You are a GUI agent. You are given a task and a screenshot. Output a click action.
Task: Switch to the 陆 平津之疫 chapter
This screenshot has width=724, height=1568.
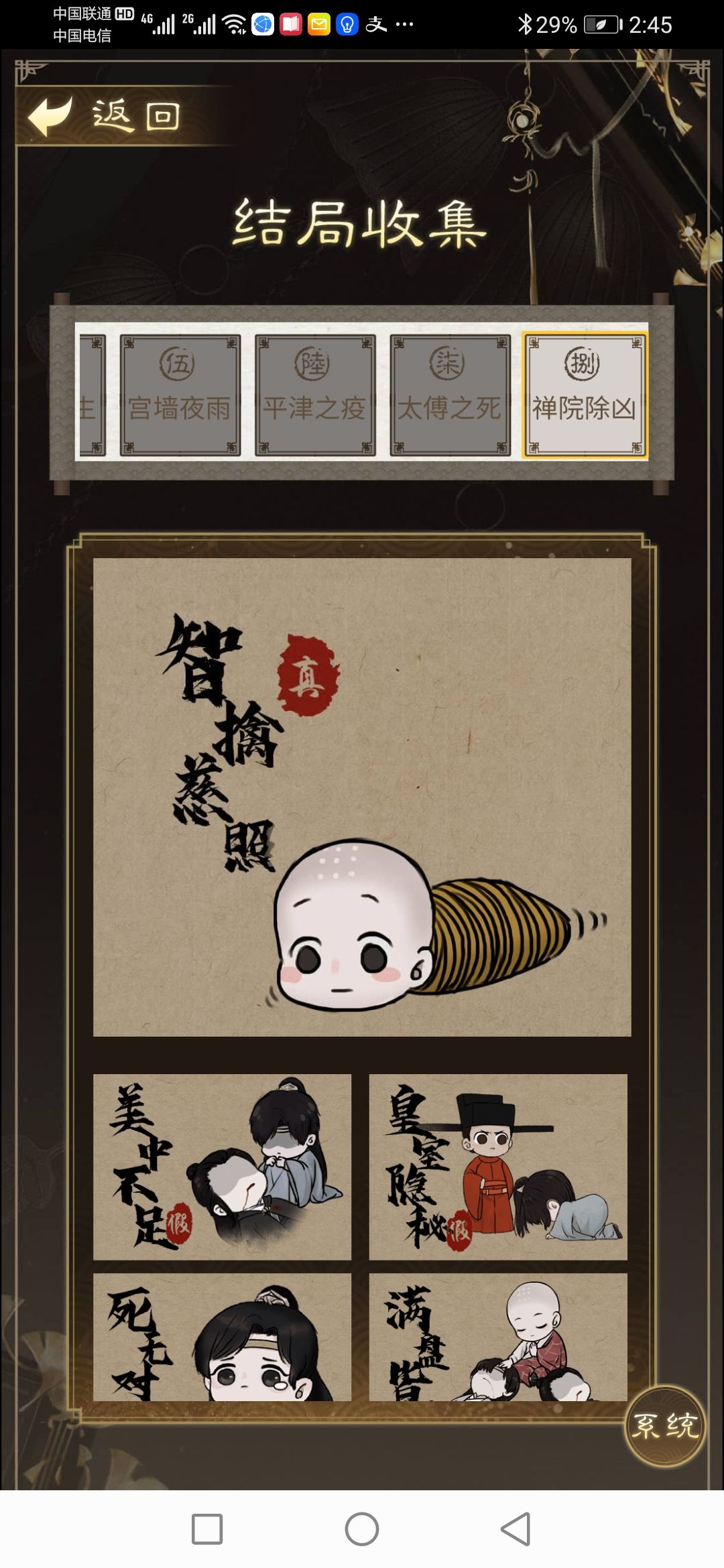click(314, 396)
